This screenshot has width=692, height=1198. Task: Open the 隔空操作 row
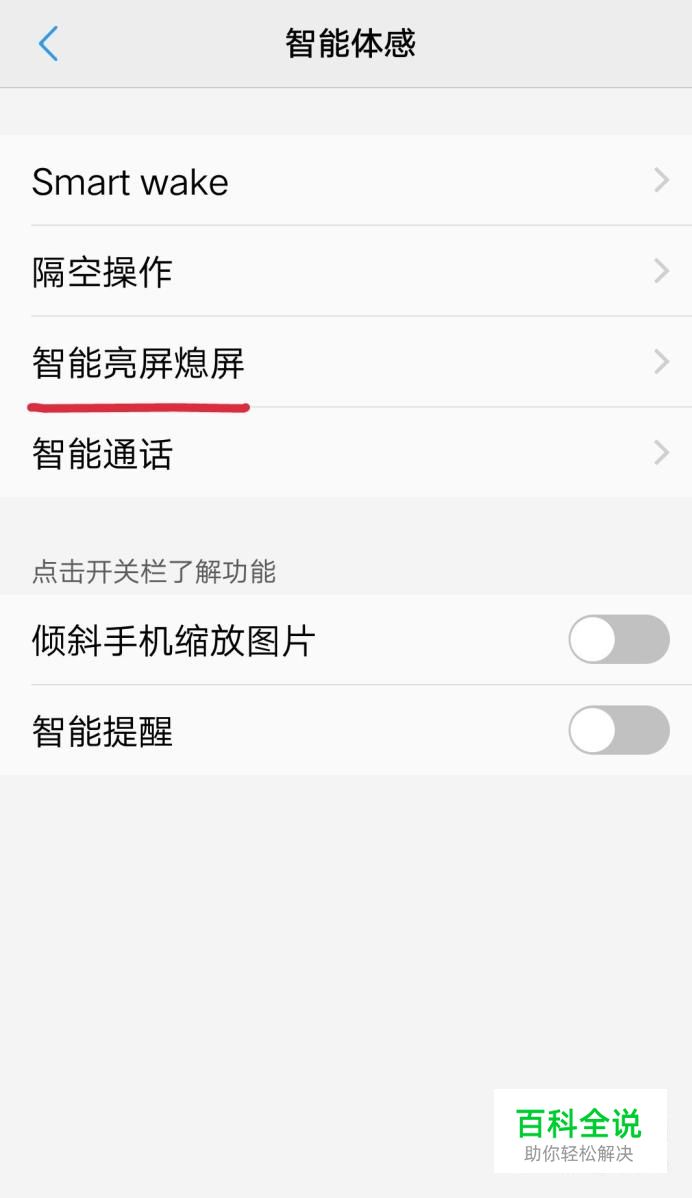click(346, 270)
